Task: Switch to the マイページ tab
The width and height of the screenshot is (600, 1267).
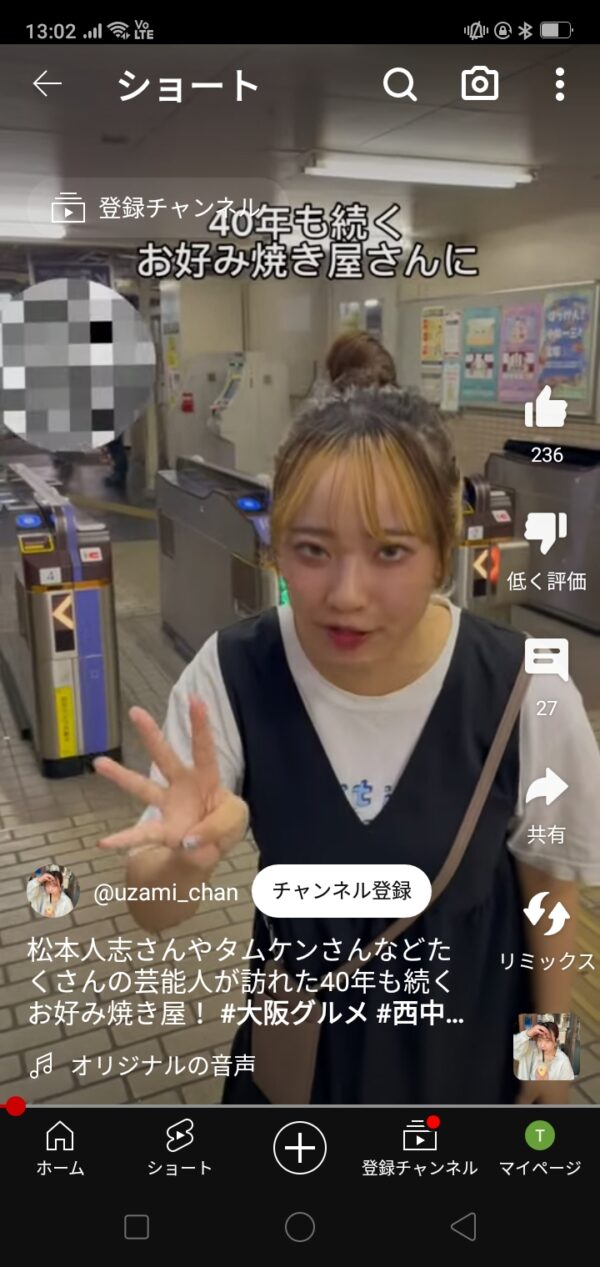Action: pos(540,1147)
